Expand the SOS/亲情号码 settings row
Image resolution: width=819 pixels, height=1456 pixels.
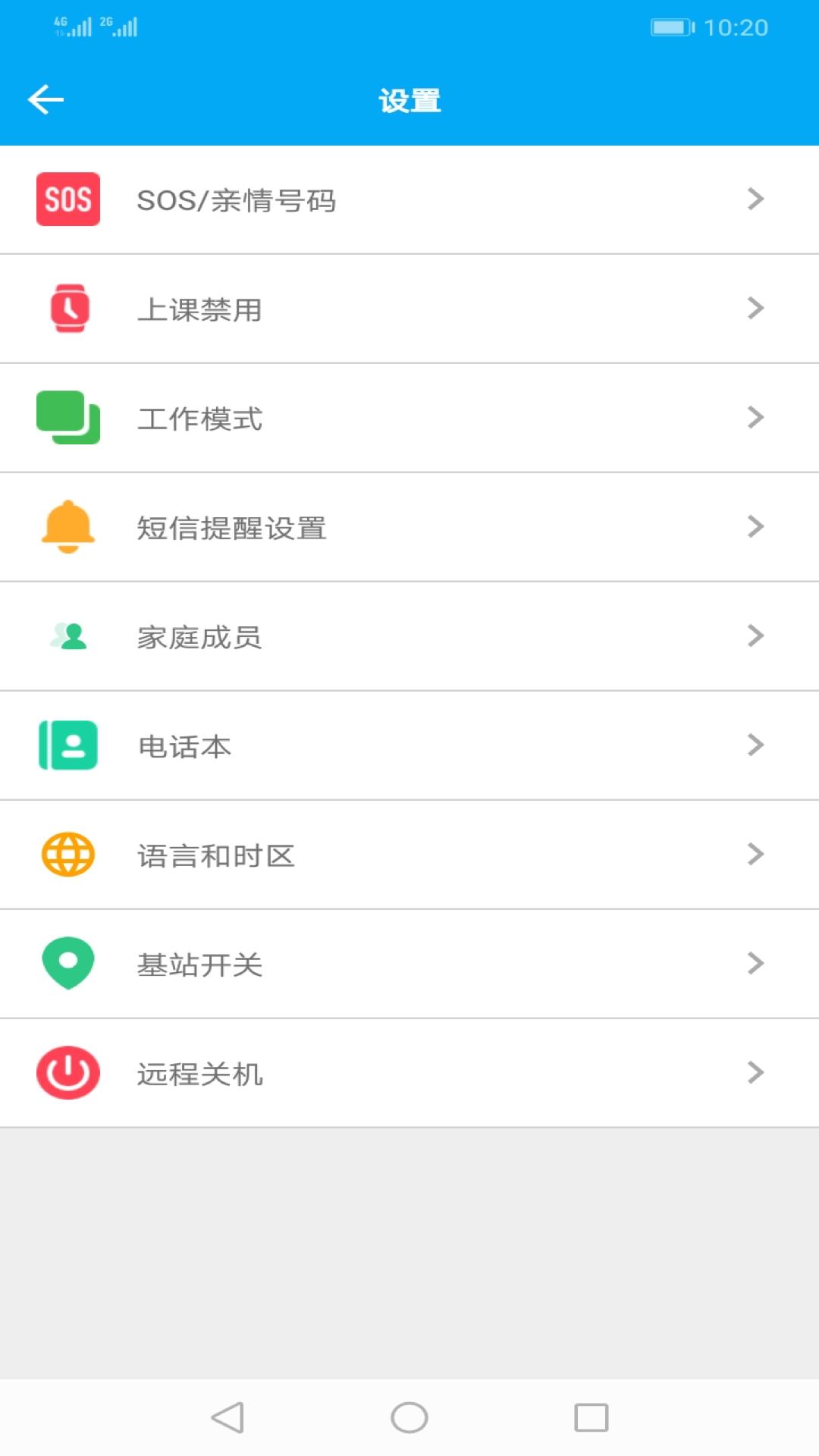point(409,199)
